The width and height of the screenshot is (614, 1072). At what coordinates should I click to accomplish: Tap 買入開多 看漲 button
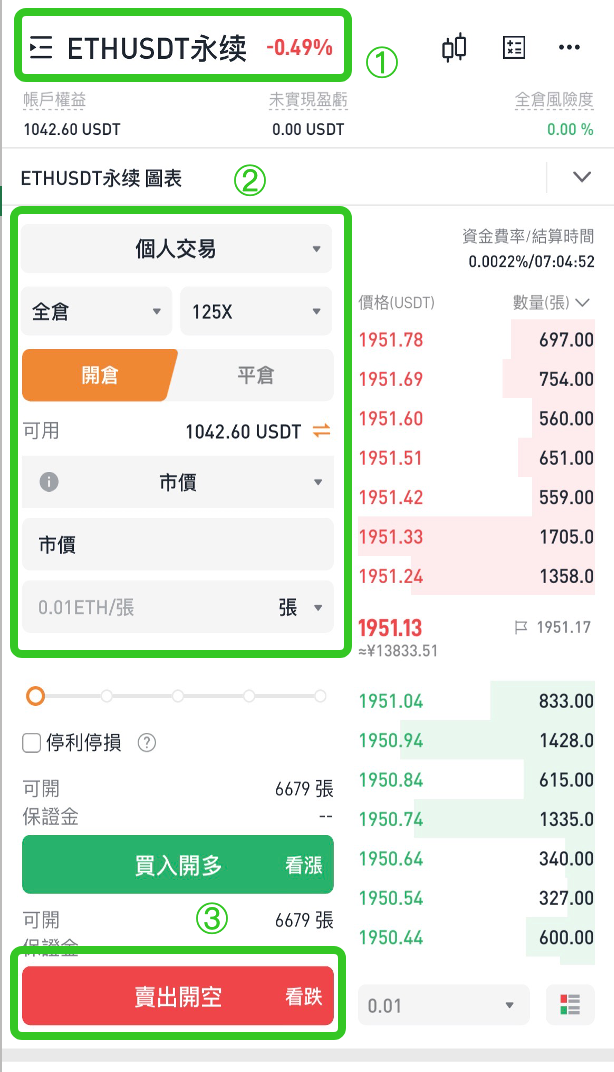pyautogui.click(x=177, y=865)
